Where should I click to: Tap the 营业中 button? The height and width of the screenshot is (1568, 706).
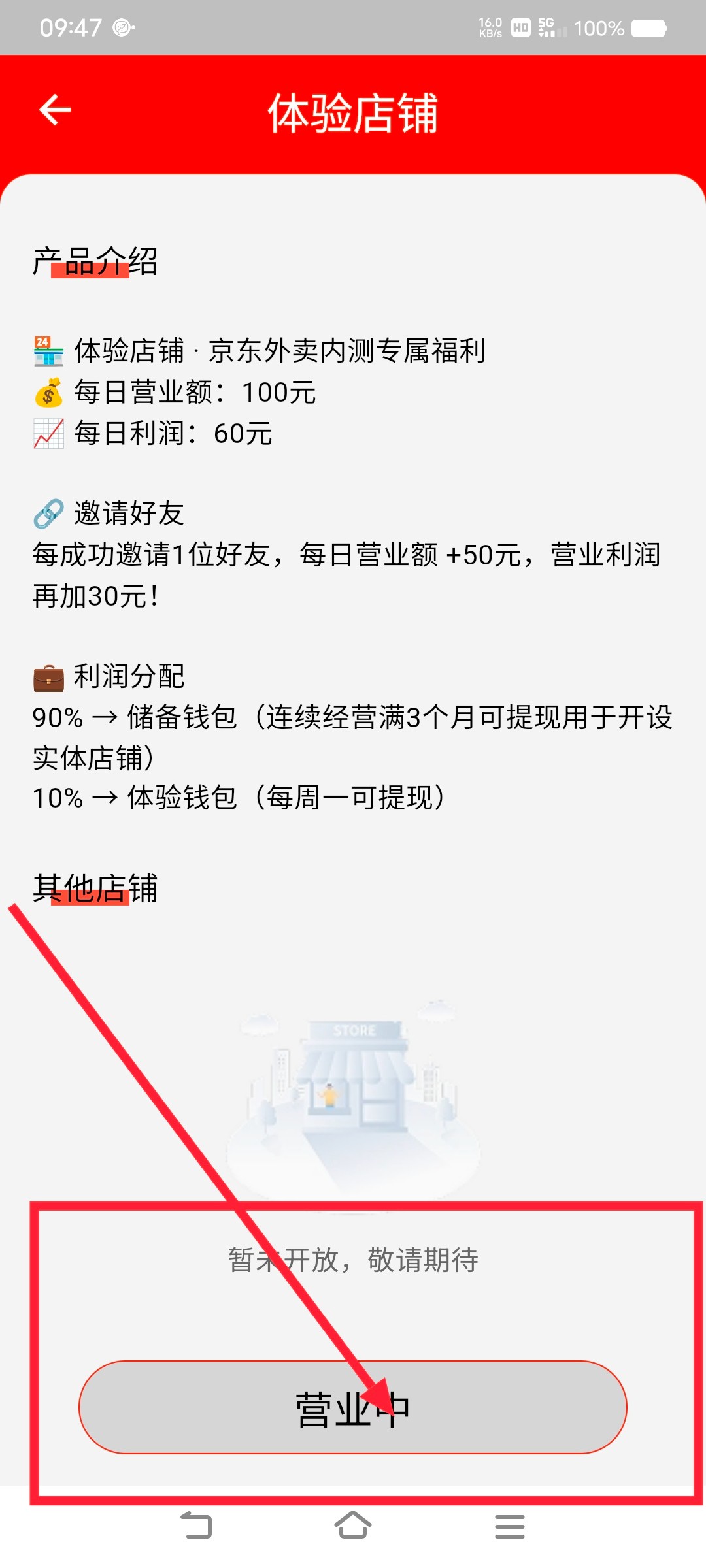352,1407
